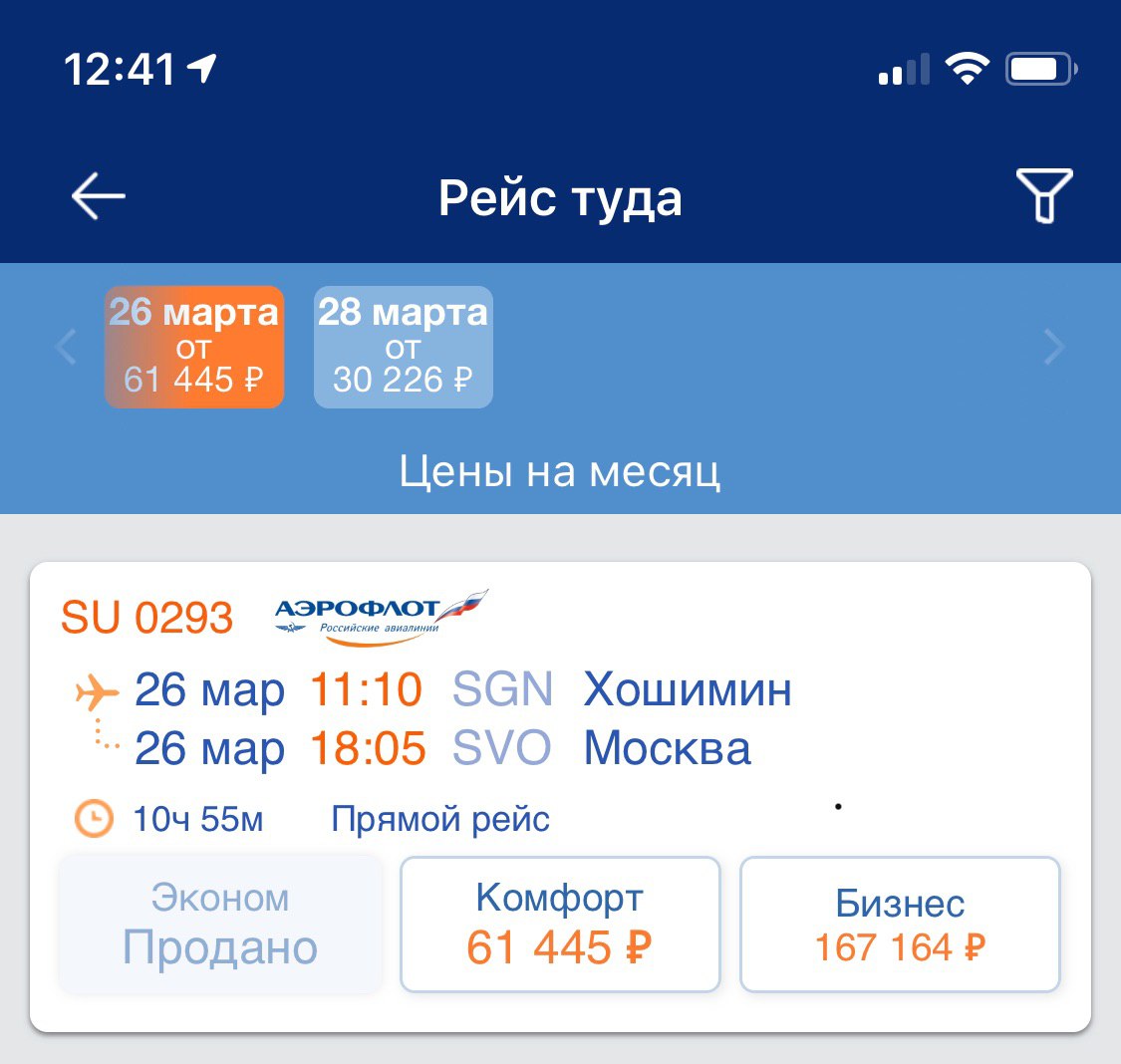The image size is (1121, 1064).
Task: Open the flight filter funnel
Action: point(1043,195)
